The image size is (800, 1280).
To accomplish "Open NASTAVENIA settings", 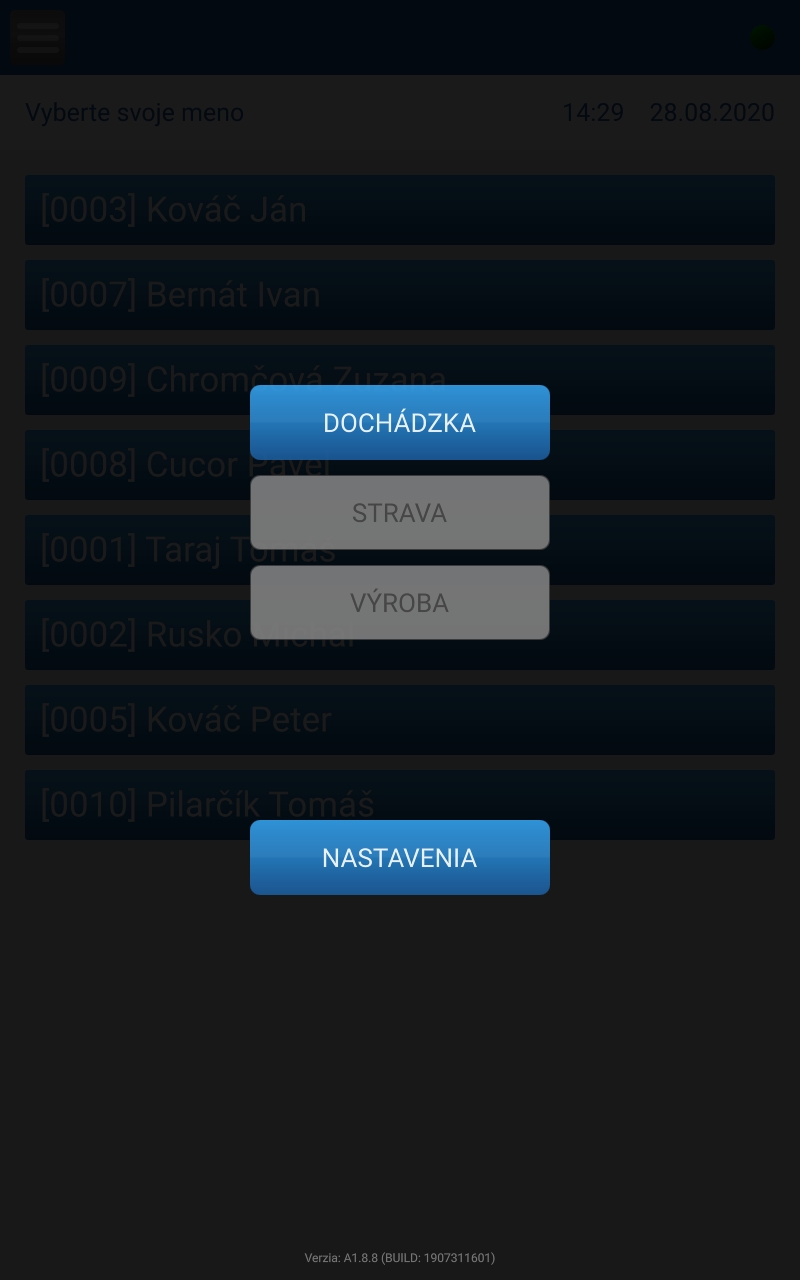I will tap(400, 857).
